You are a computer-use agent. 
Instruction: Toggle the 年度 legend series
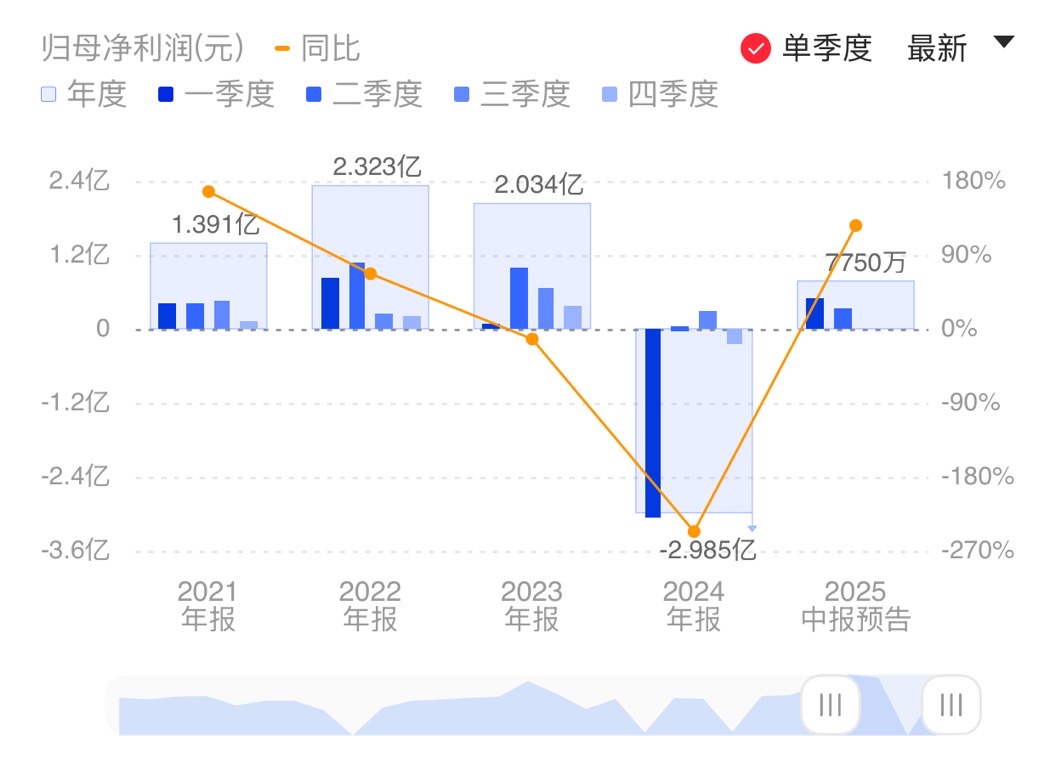84,95
